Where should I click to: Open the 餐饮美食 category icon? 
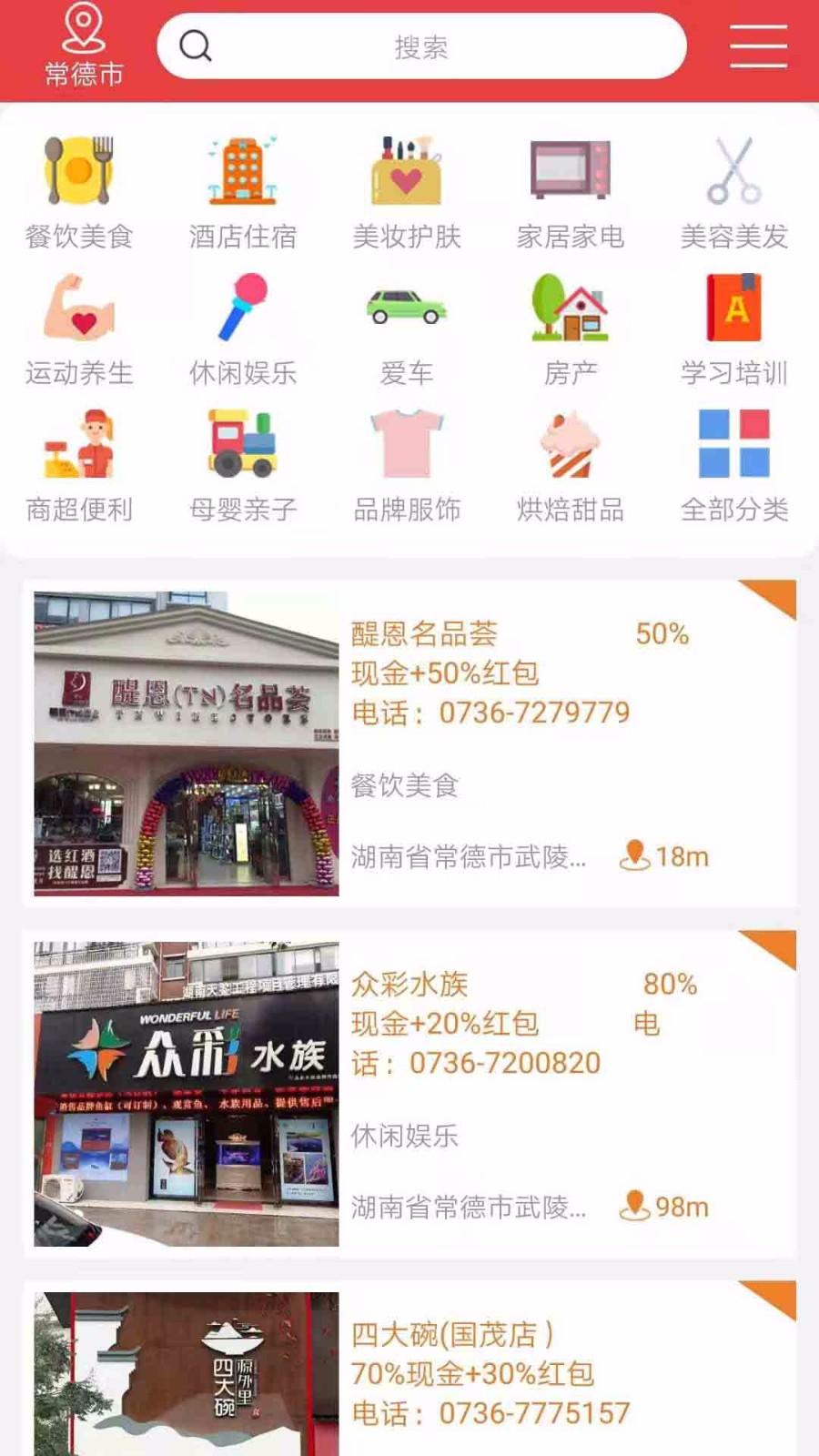pos(78,173)
